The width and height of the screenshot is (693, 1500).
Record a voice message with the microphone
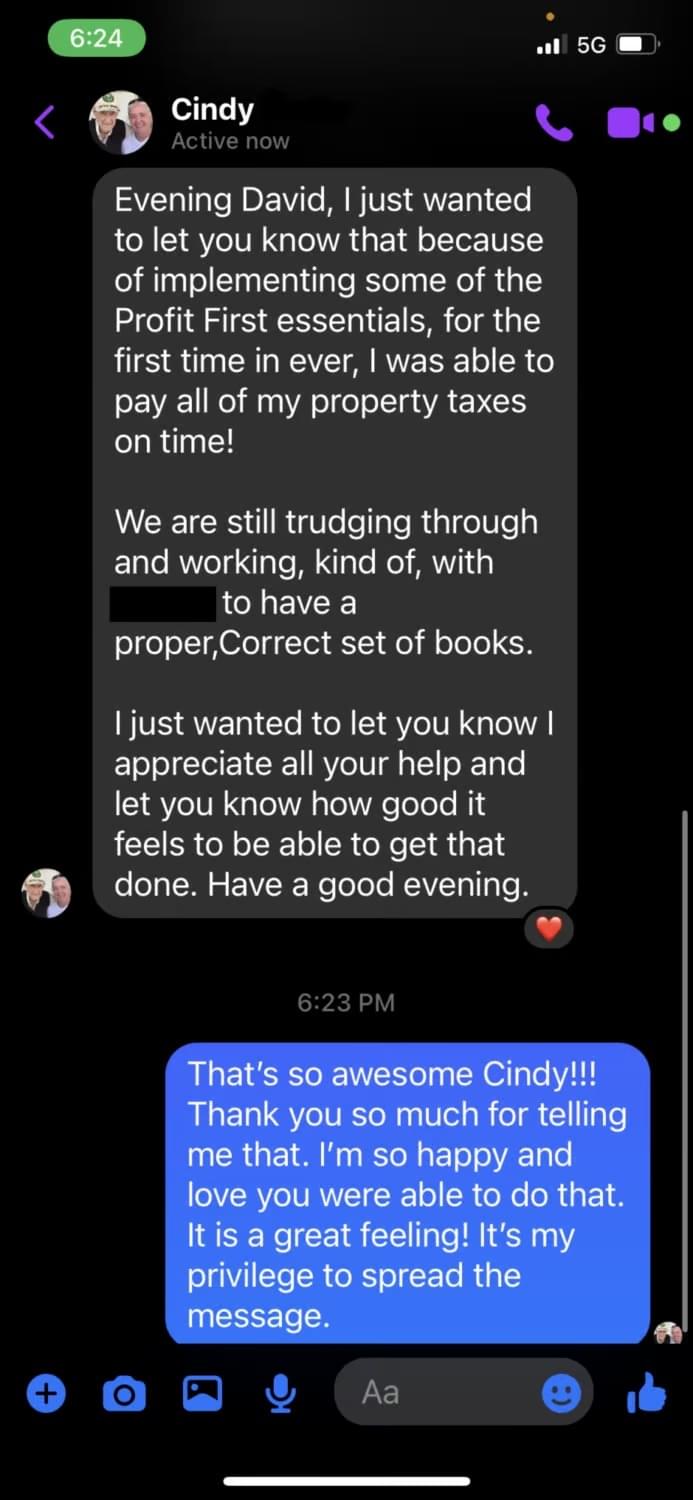tap(281, 1392)
